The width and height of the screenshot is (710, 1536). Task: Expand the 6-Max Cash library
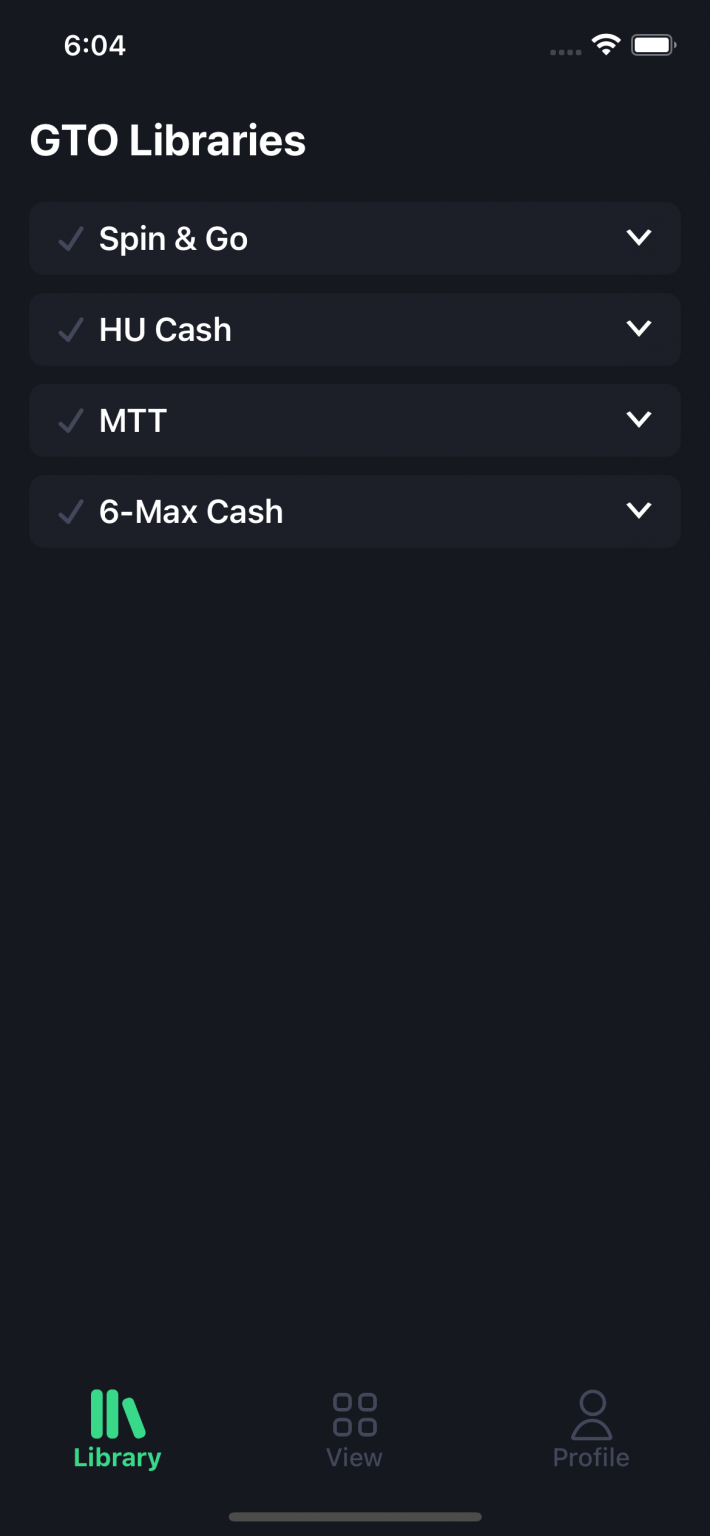click(x=638, y=511)
